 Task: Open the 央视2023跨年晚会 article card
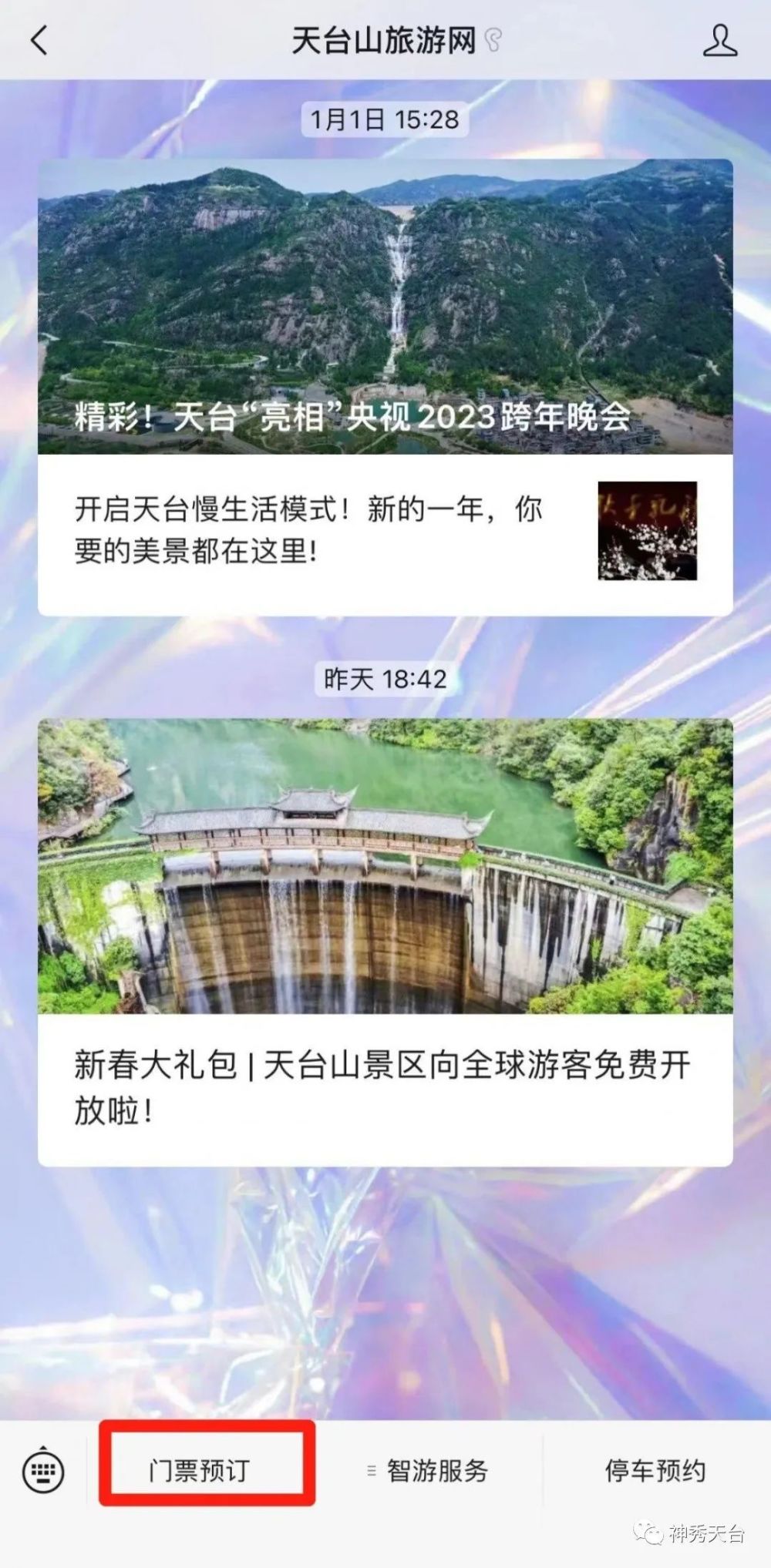click(x=385, y=307)
